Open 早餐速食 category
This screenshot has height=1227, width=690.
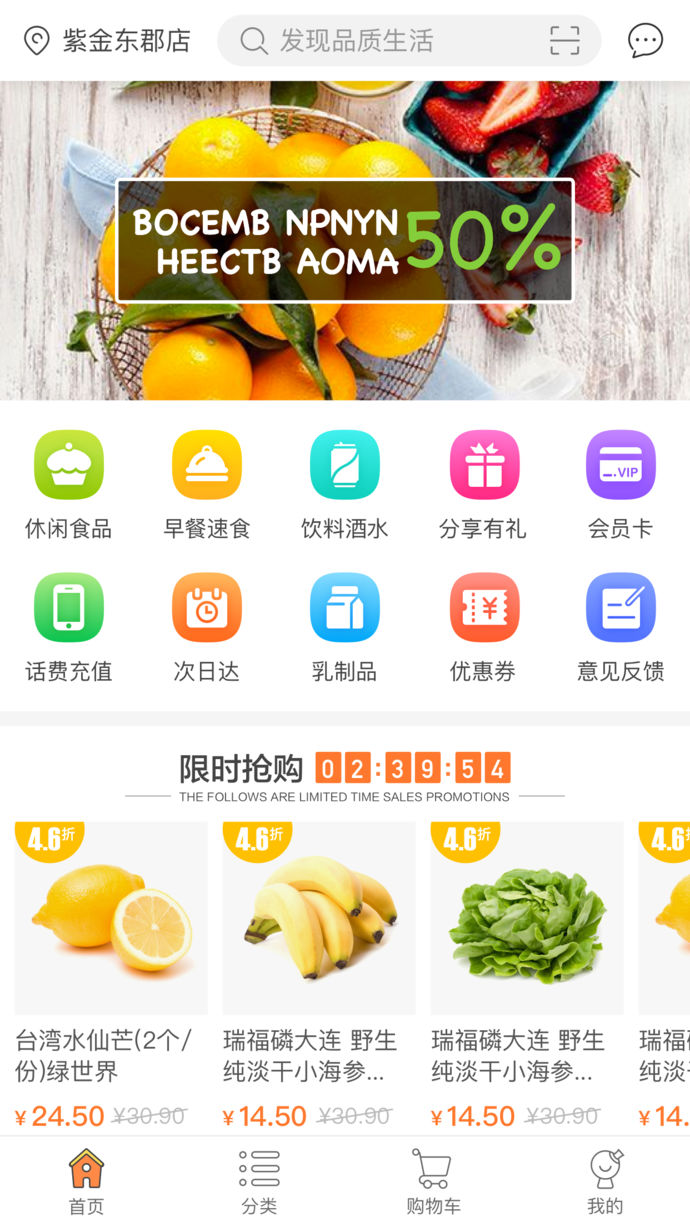(x=207, y=485)
